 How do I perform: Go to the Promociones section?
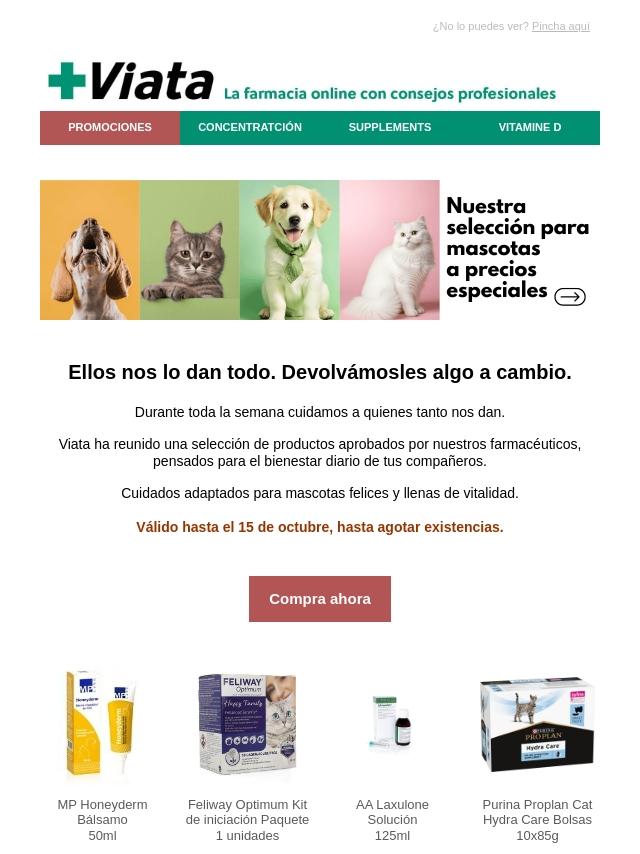click(x=110, y=128)
